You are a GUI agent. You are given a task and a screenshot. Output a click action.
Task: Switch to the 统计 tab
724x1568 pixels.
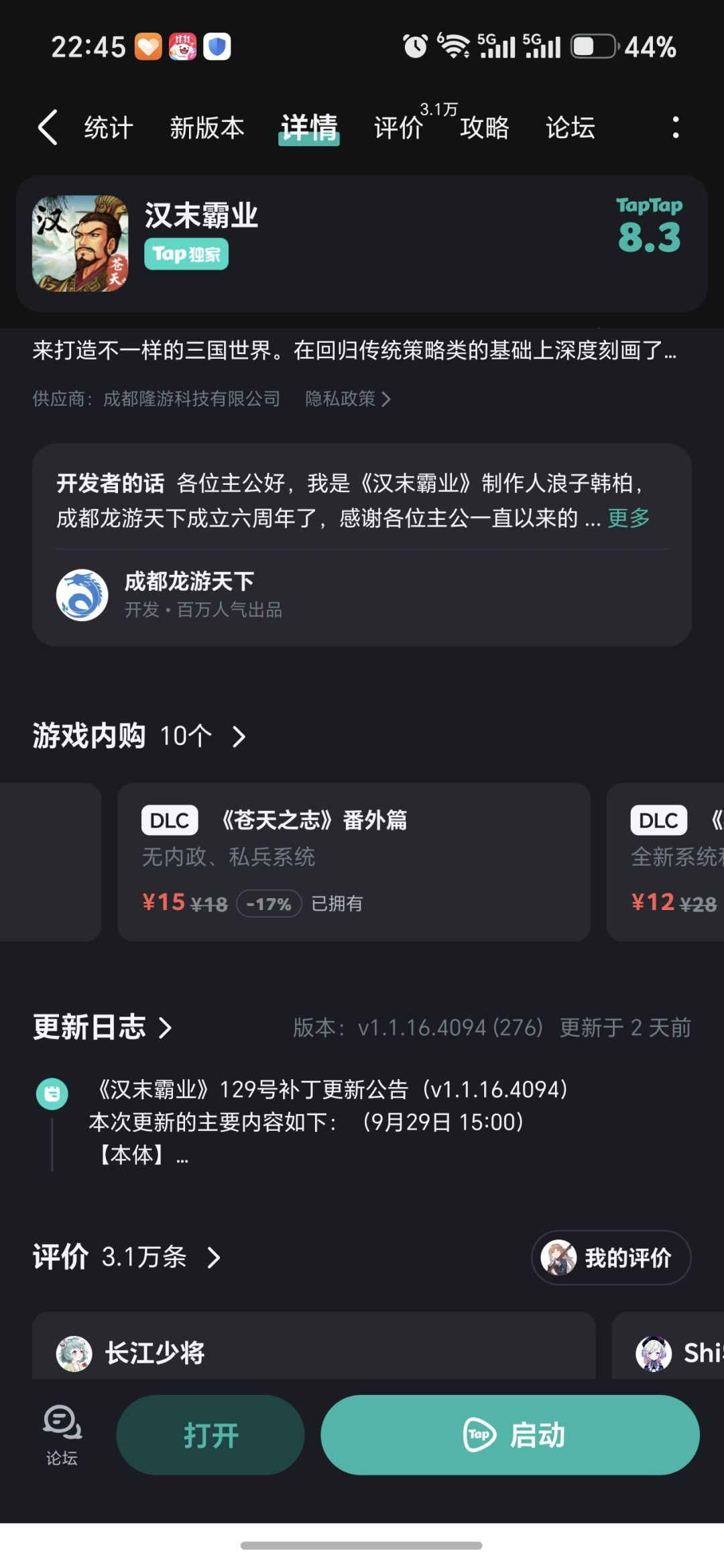pos(108,127)
